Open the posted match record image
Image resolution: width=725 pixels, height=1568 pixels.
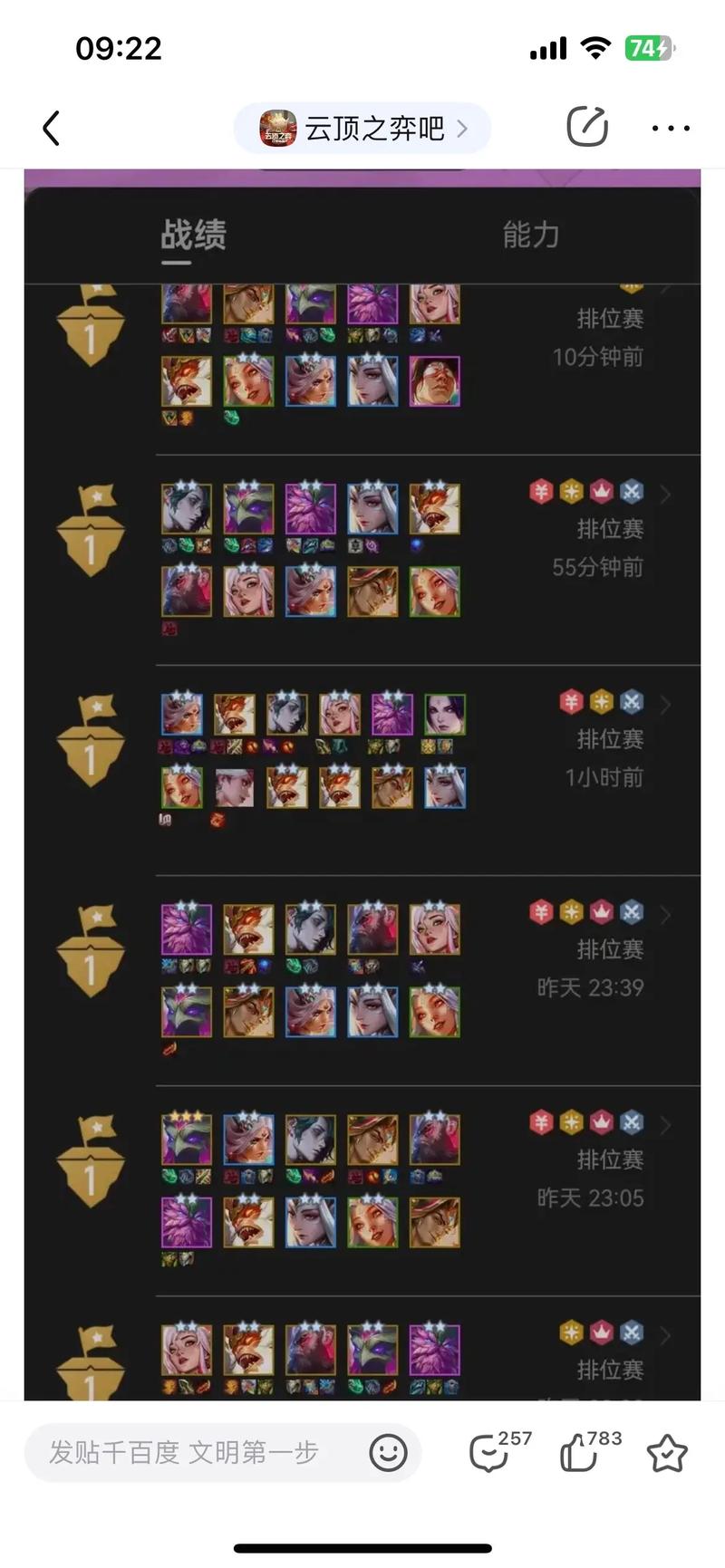coord(362,779)
